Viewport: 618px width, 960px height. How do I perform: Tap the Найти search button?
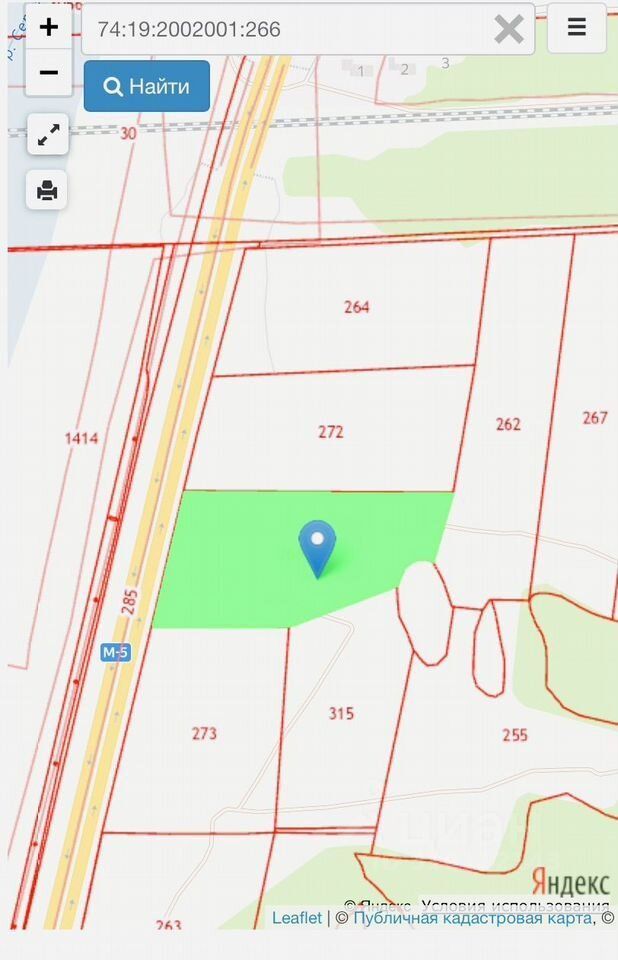point(147,86)
